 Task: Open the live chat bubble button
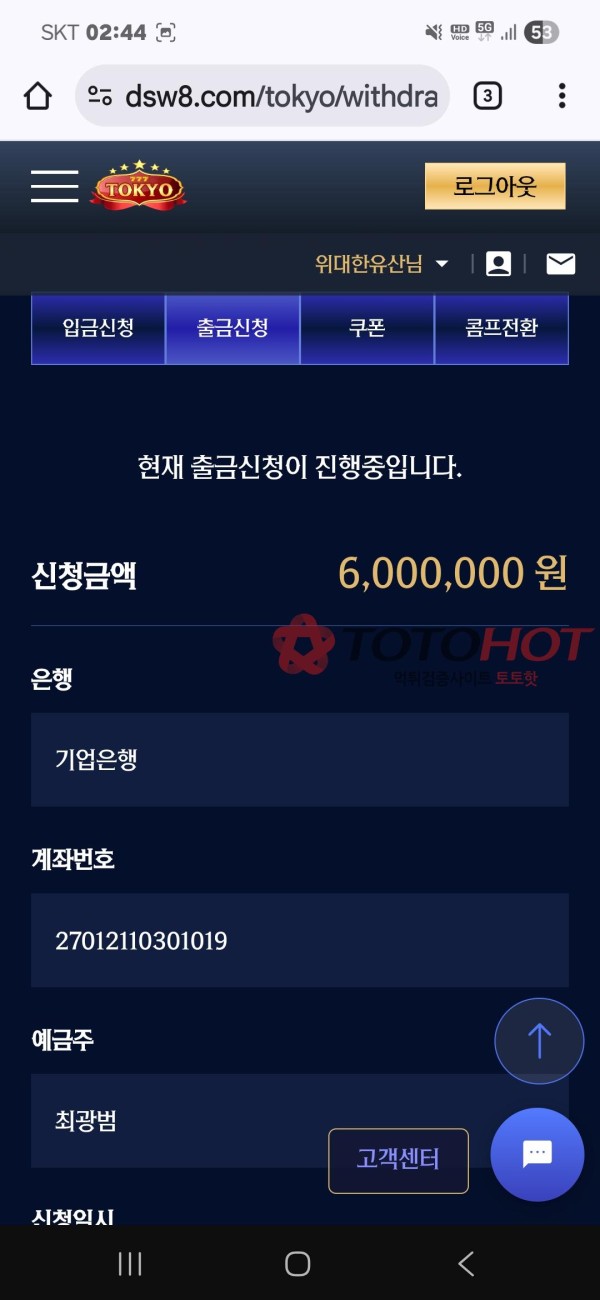pos(537,1154)
